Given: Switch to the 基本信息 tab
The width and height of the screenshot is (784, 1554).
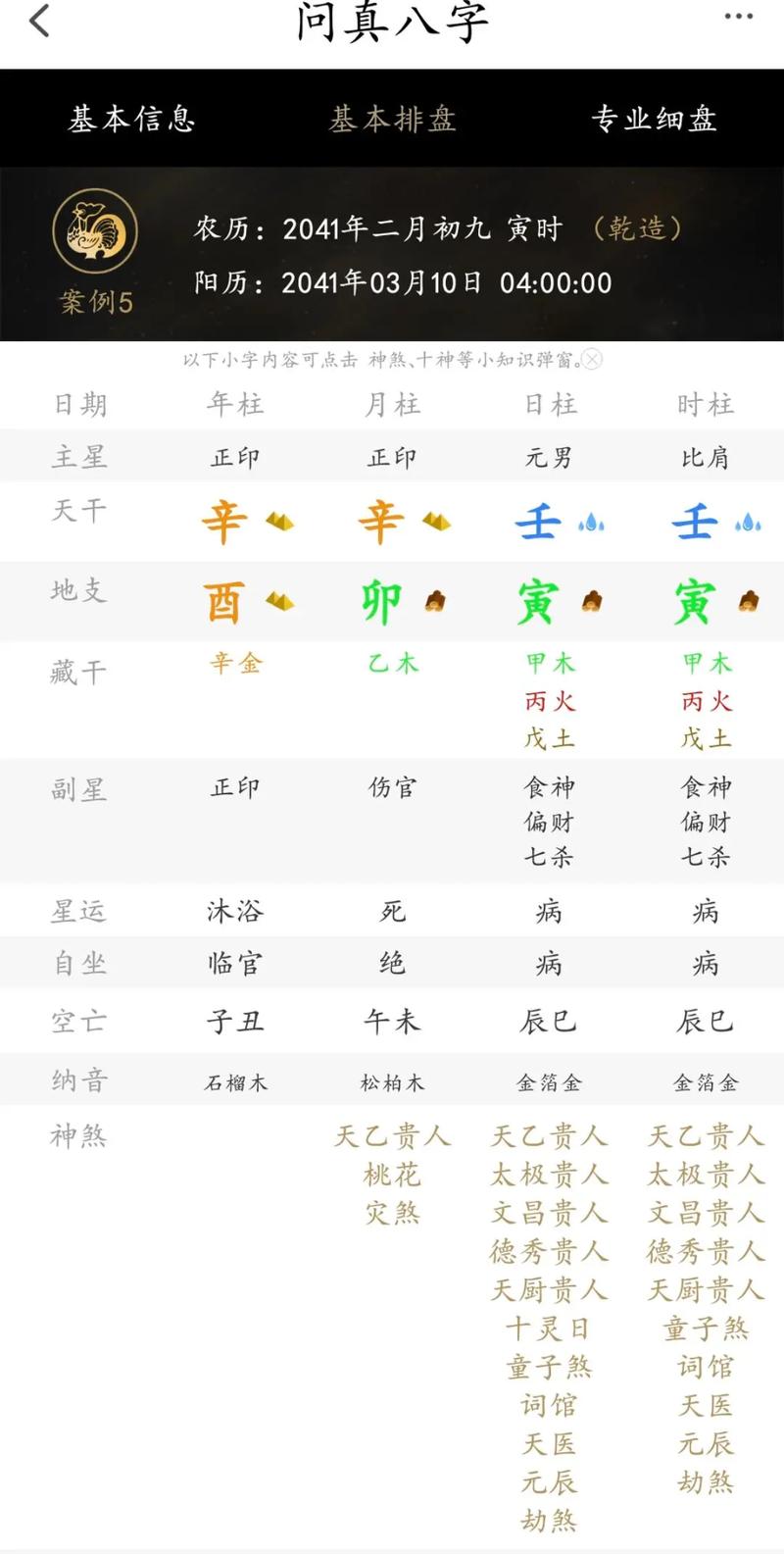Looking at the screenshot, I should point(131,120).
